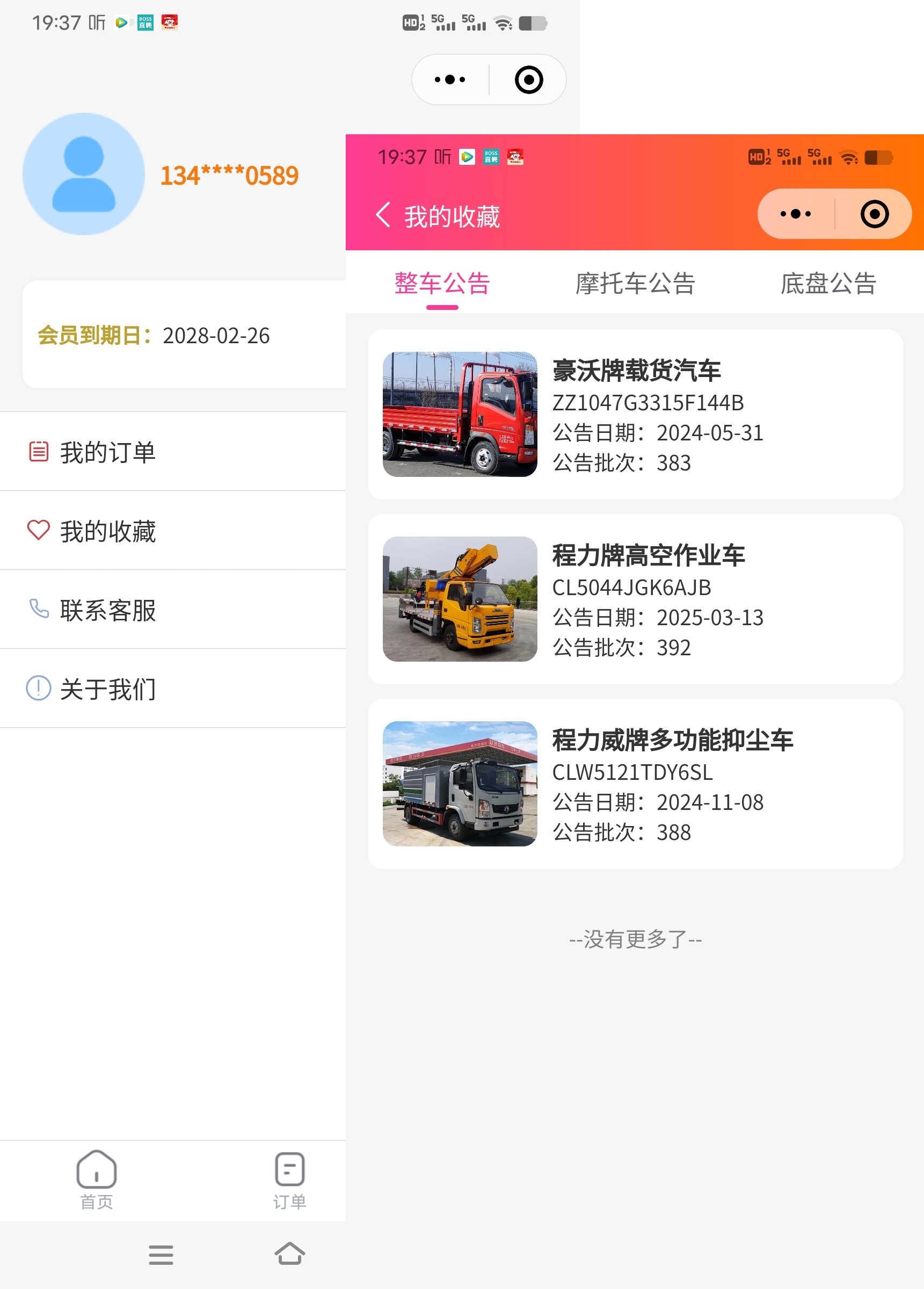This screenshot has height=1289, width=924.
Task: Tap the system home button
Action: pyautogui.click(x=289, y=1254)
